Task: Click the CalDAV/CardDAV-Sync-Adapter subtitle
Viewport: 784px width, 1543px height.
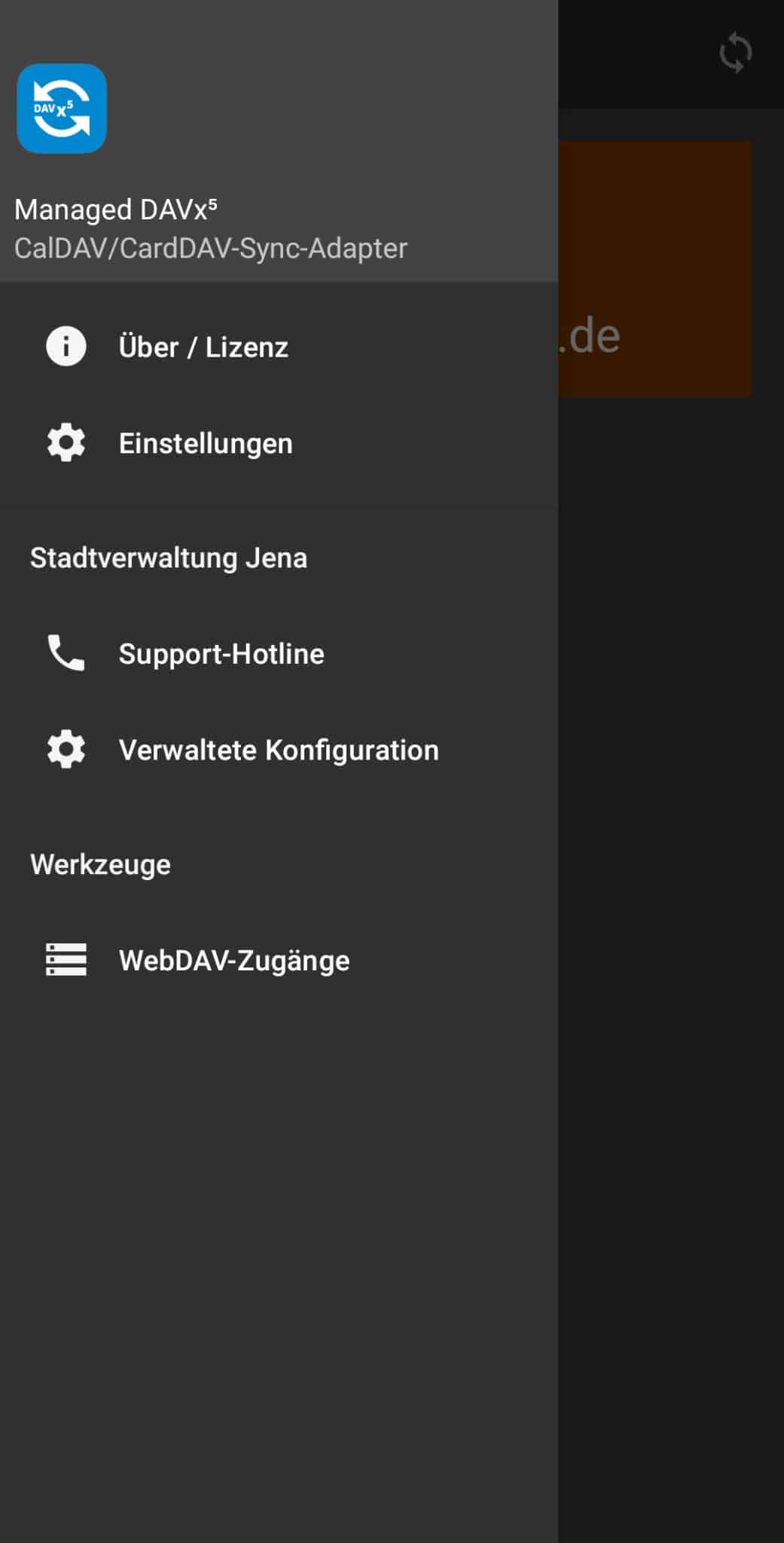Action: pos(211,248)
